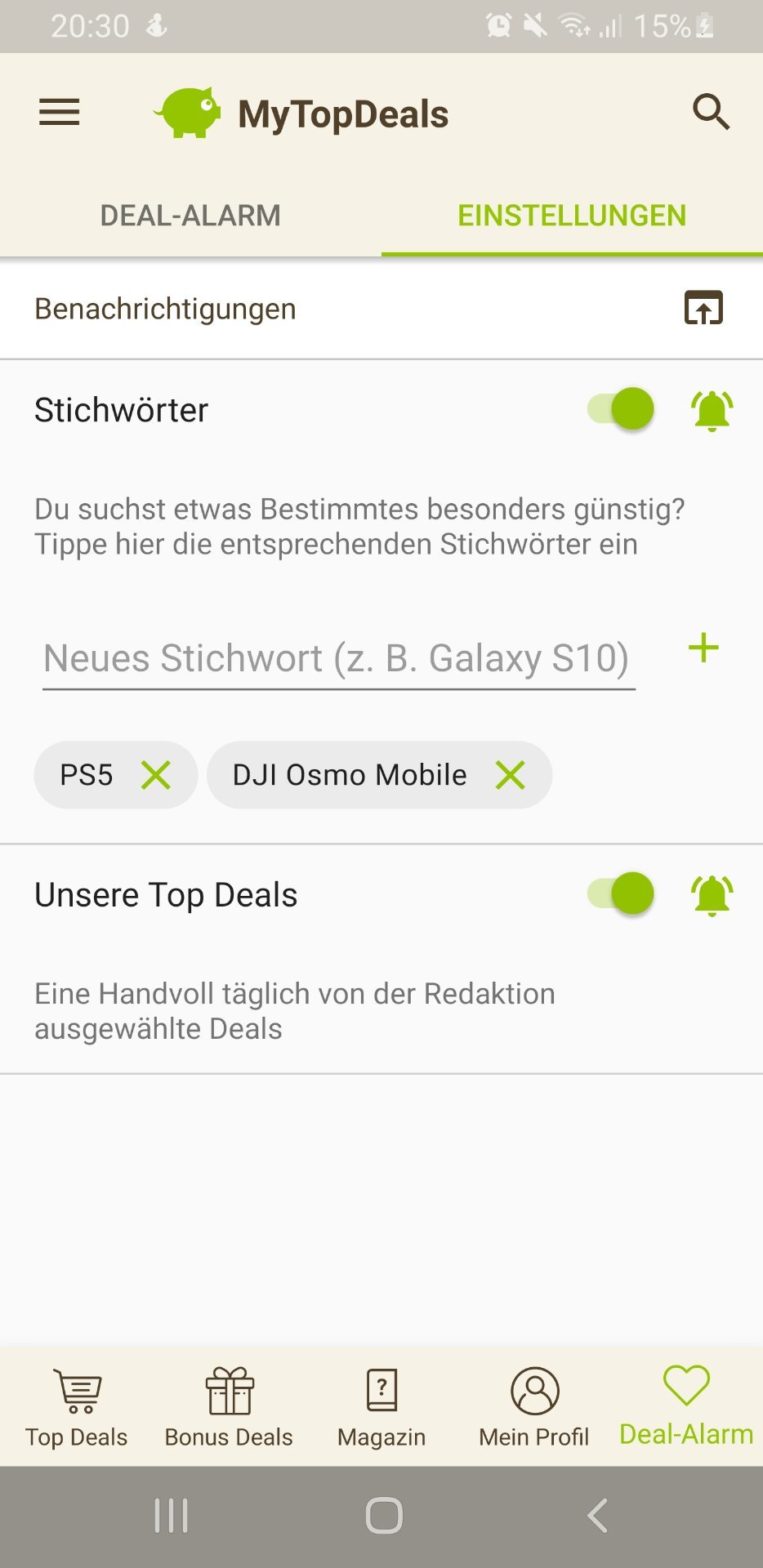Open the Bonus Deals section

click(x=229, y=1408)
